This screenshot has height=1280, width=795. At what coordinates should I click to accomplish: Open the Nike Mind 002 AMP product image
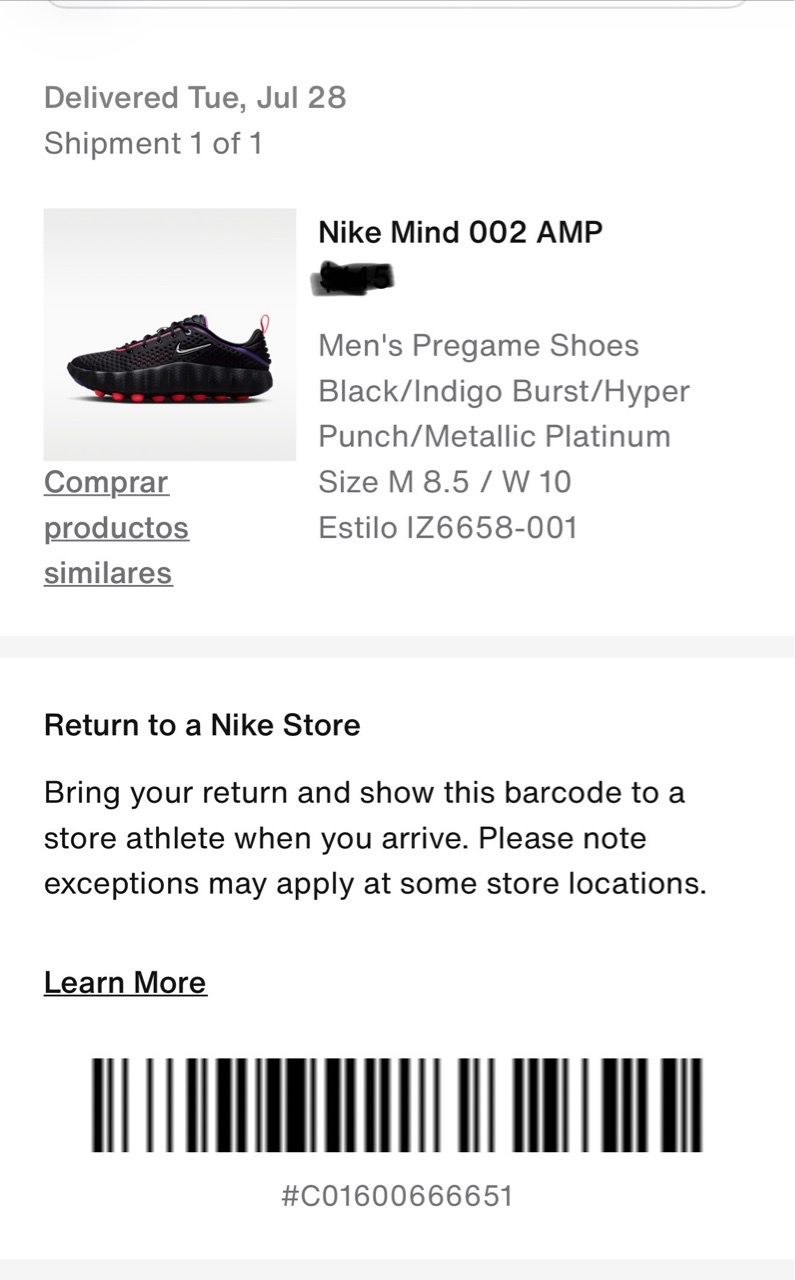[x=170, y=334]
